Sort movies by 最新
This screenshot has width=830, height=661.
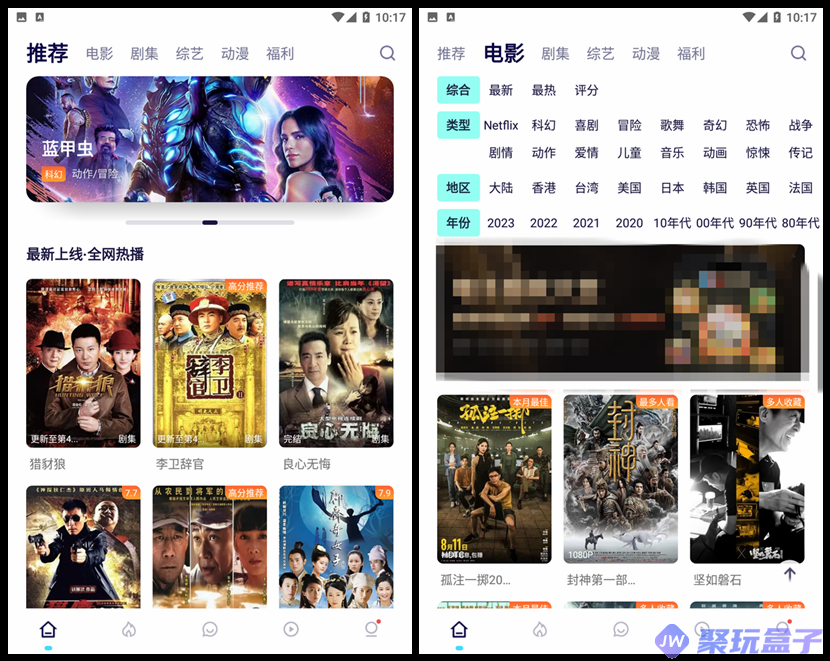tap(501, 90)
